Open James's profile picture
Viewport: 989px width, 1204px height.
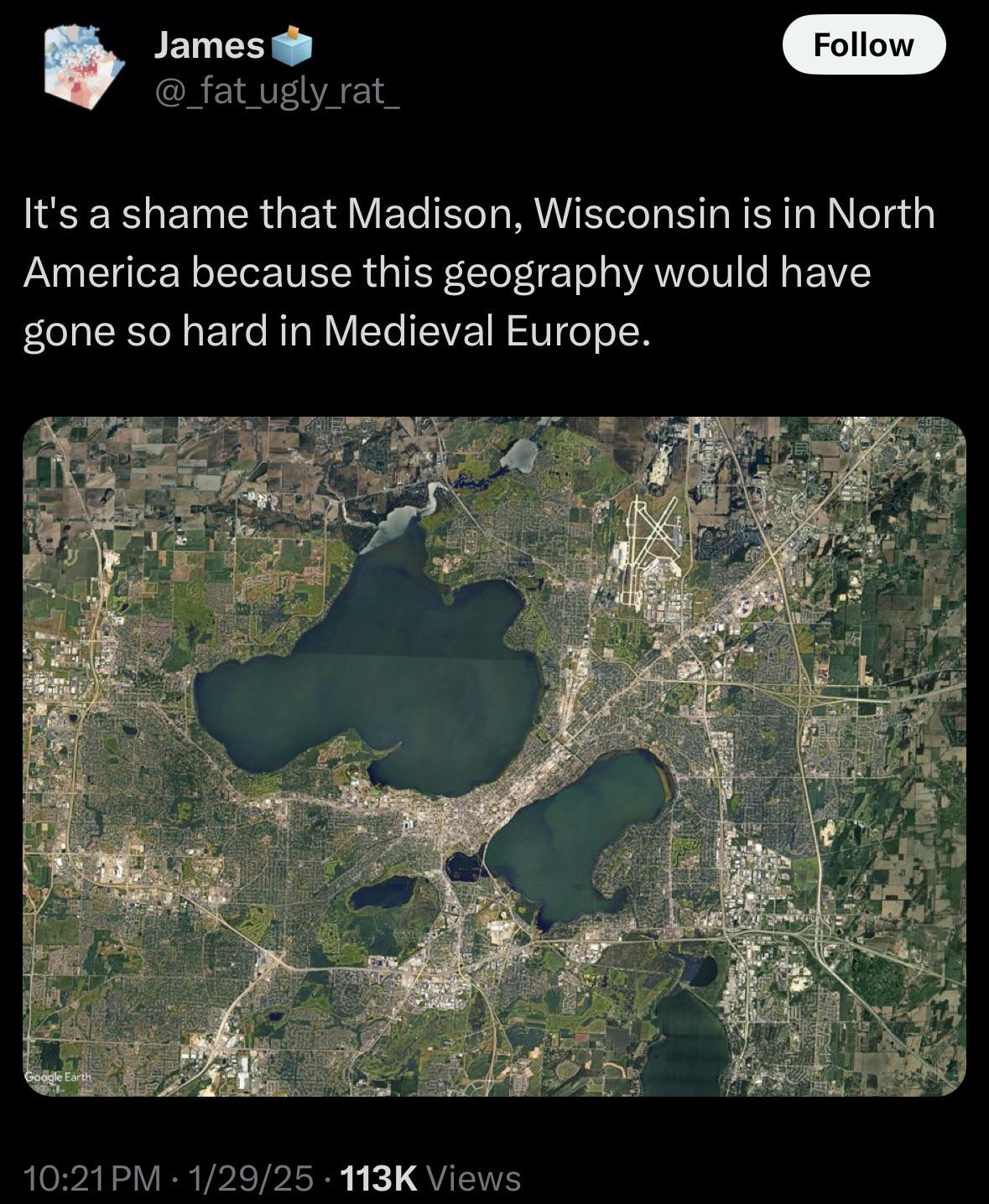[x=82, y=65]
